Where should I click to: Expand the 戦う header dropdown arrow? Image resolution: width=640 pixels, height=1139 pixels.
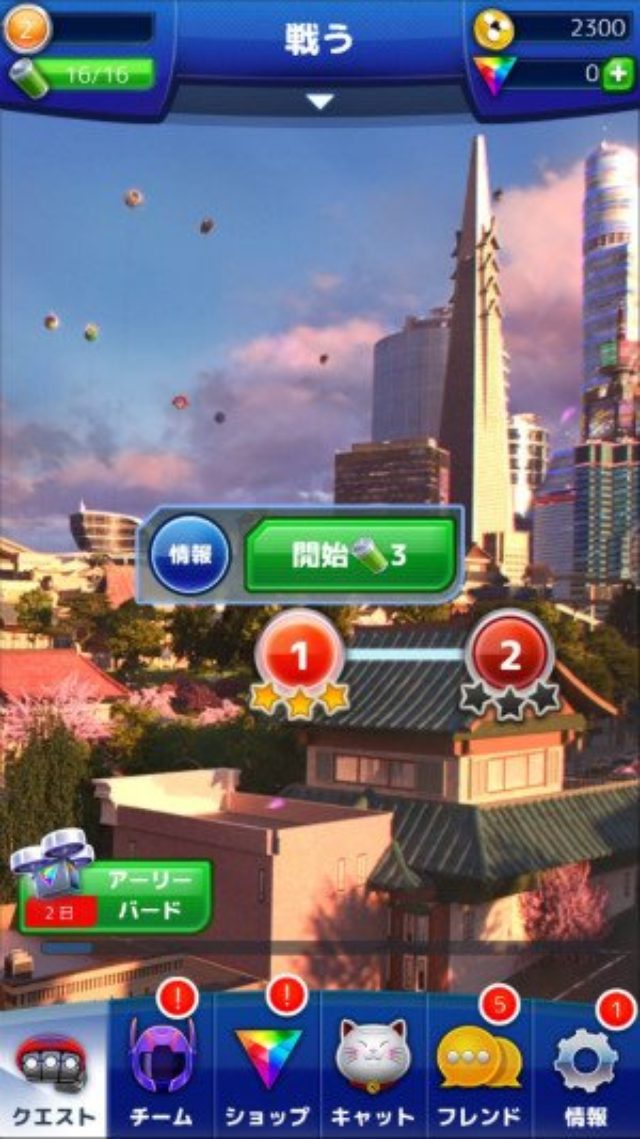tap(319, 102)
